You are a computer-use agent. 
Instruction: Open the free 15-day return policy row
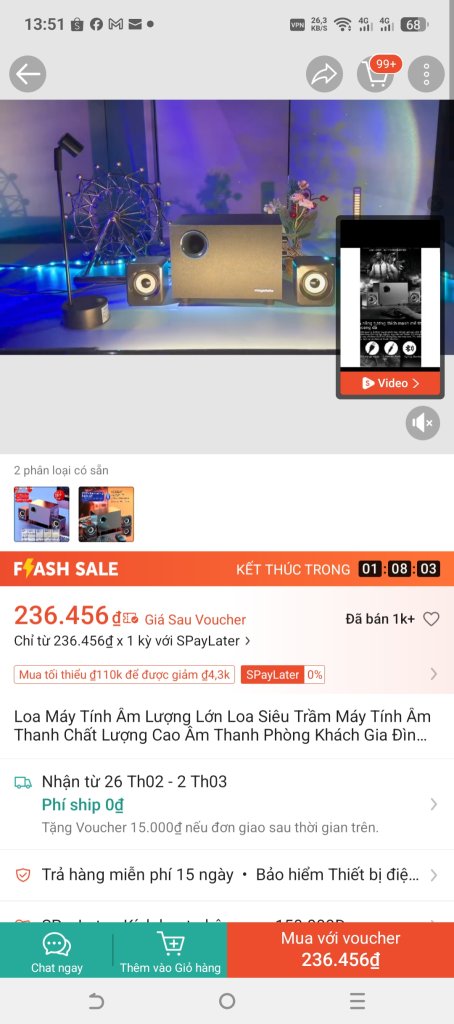pos(227,874)
